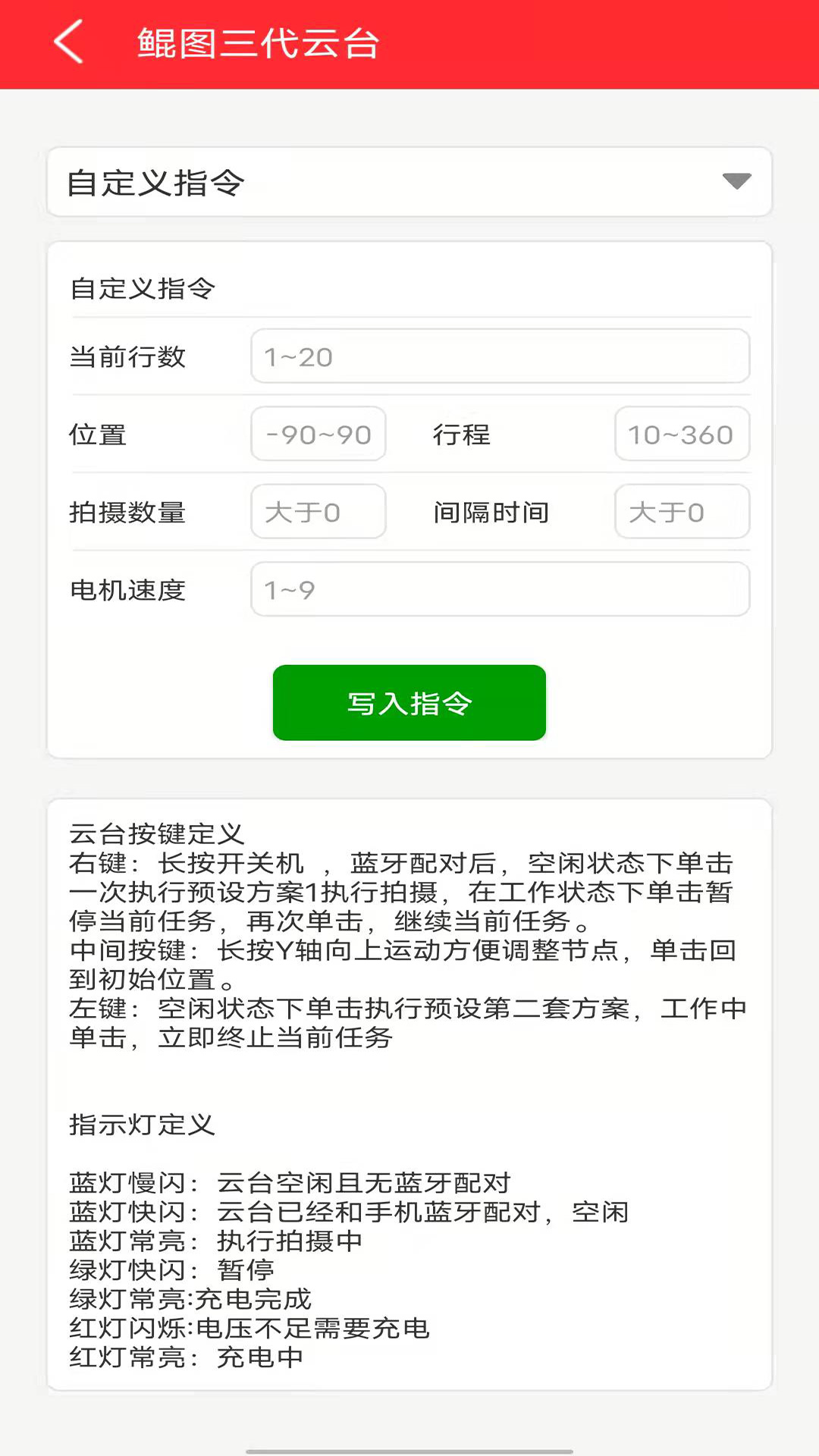Click the 云台按键定义 section heading
The image size is (819, 1456).
(157, 834)
